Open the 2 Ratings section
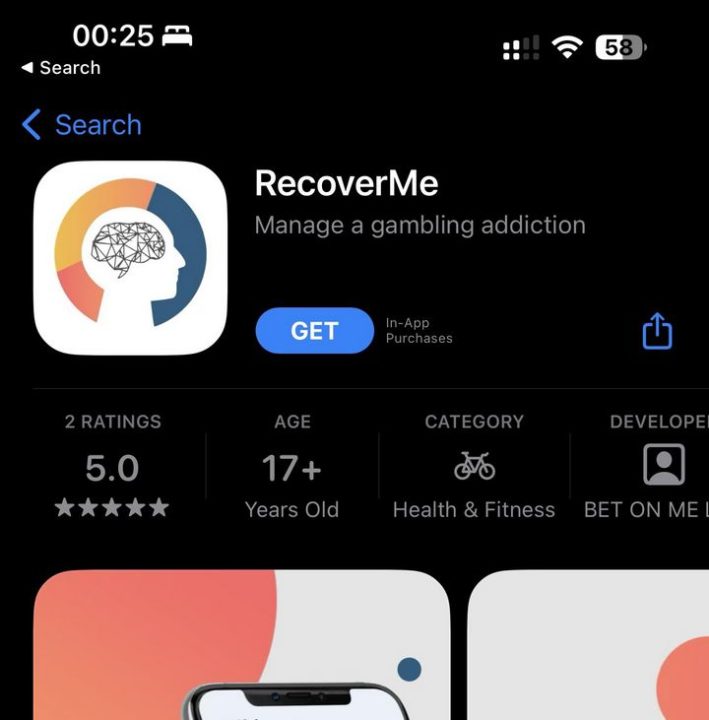This screenshot has height=720, width=709. point(113,466)
